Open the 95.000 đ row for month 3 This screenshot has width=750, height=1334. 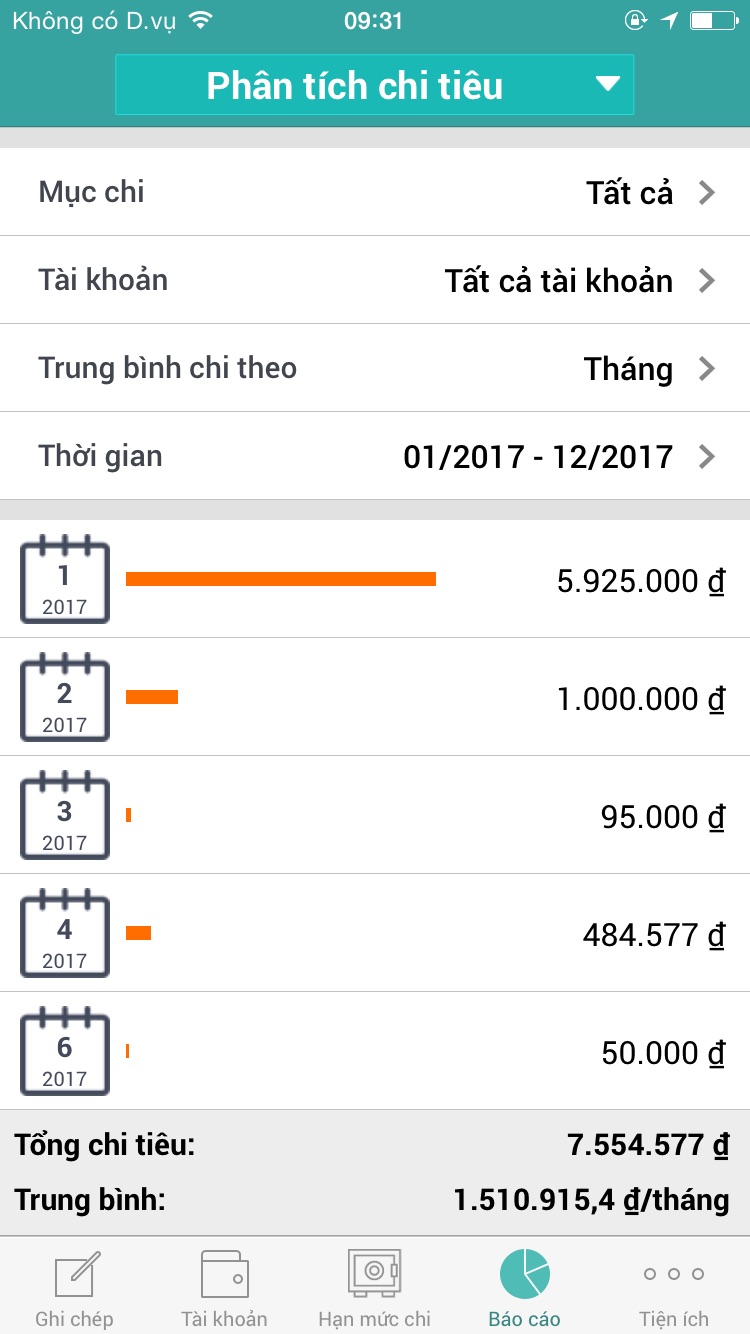pos(375,815)
